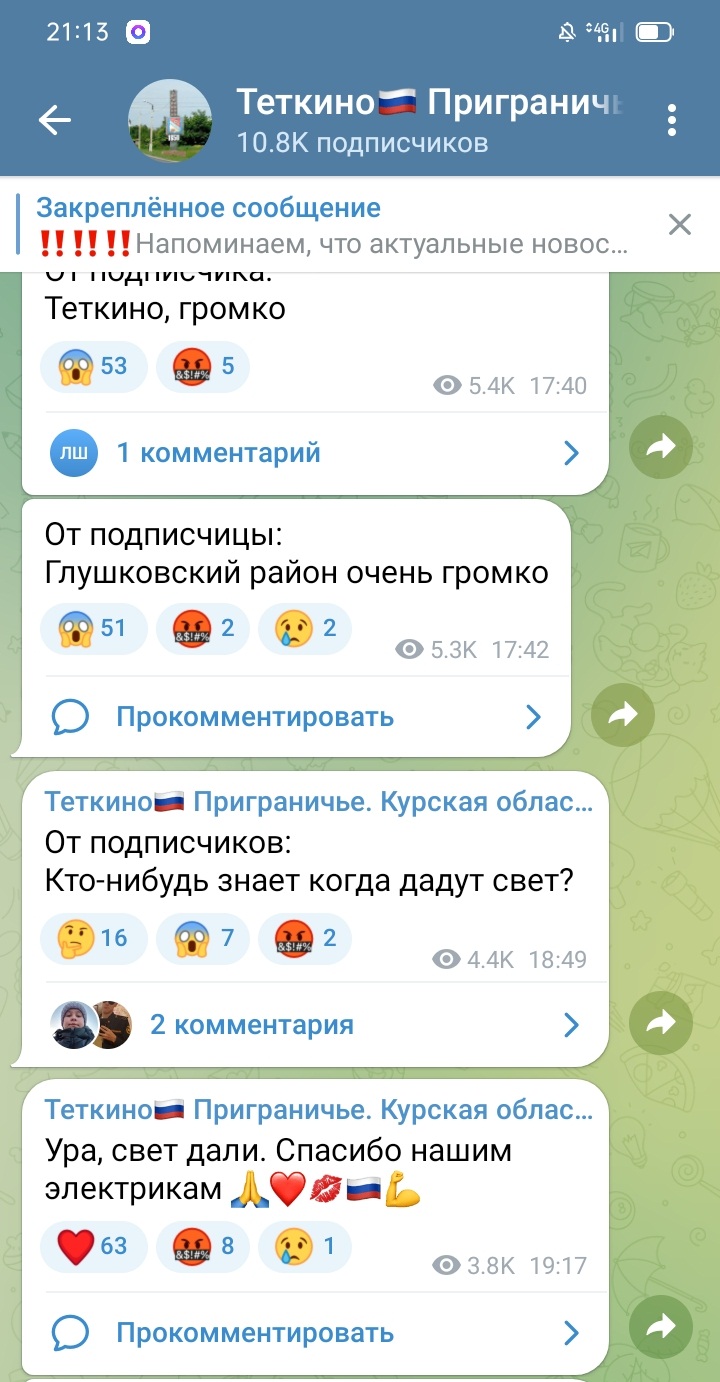Comment on the Глушковский район post

coord(295,716)
